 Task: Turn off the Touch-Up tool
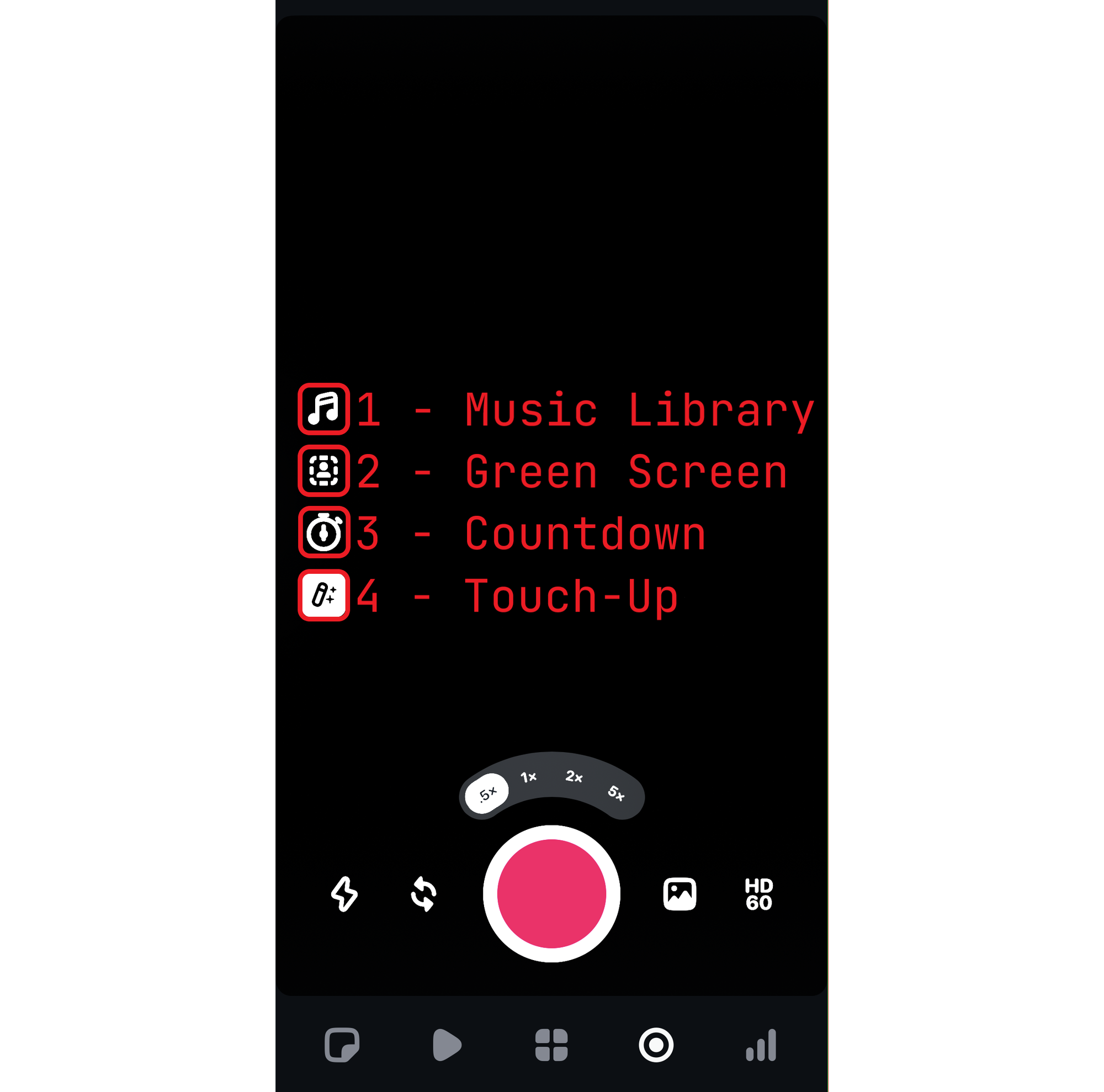[x=323, y=595]
